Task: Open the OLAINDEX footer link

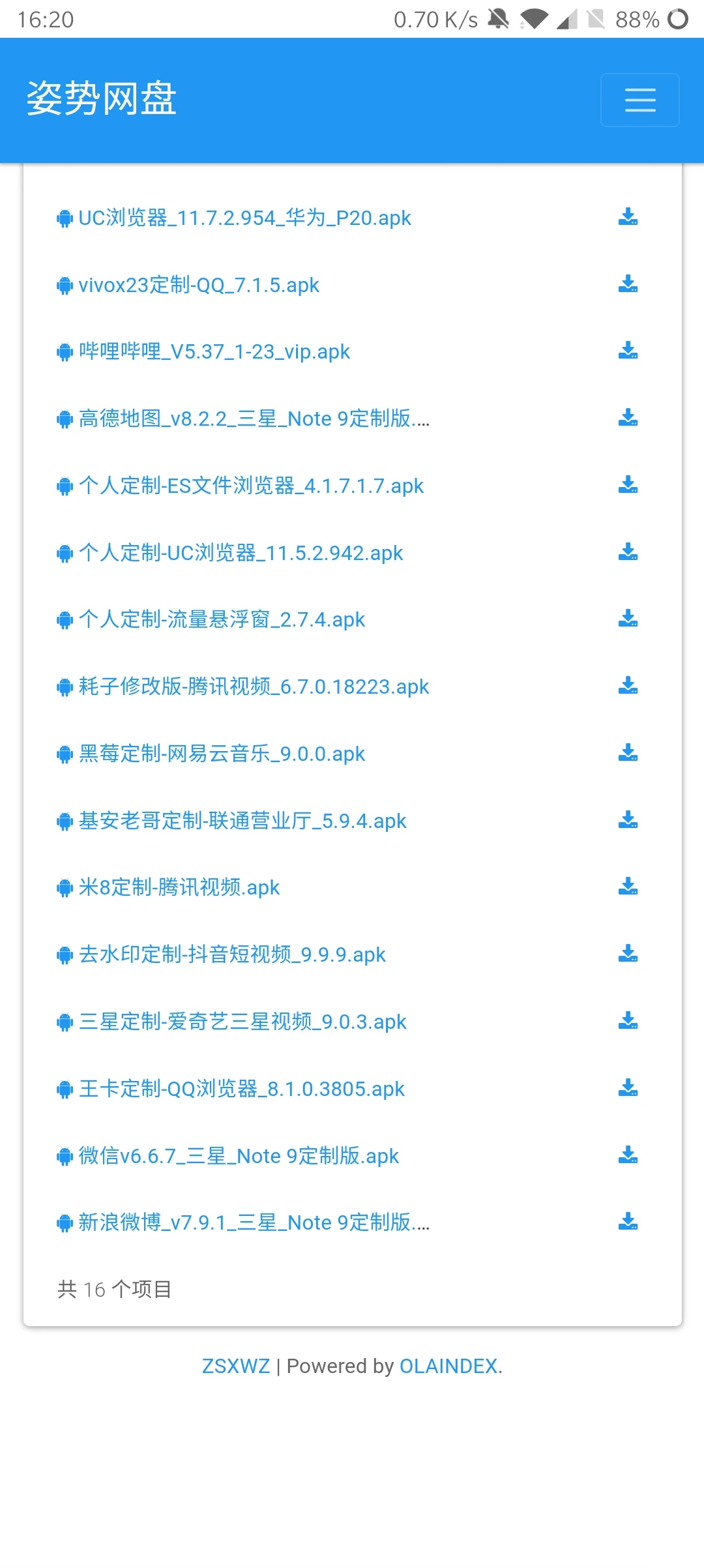Action: (448, 1366)
